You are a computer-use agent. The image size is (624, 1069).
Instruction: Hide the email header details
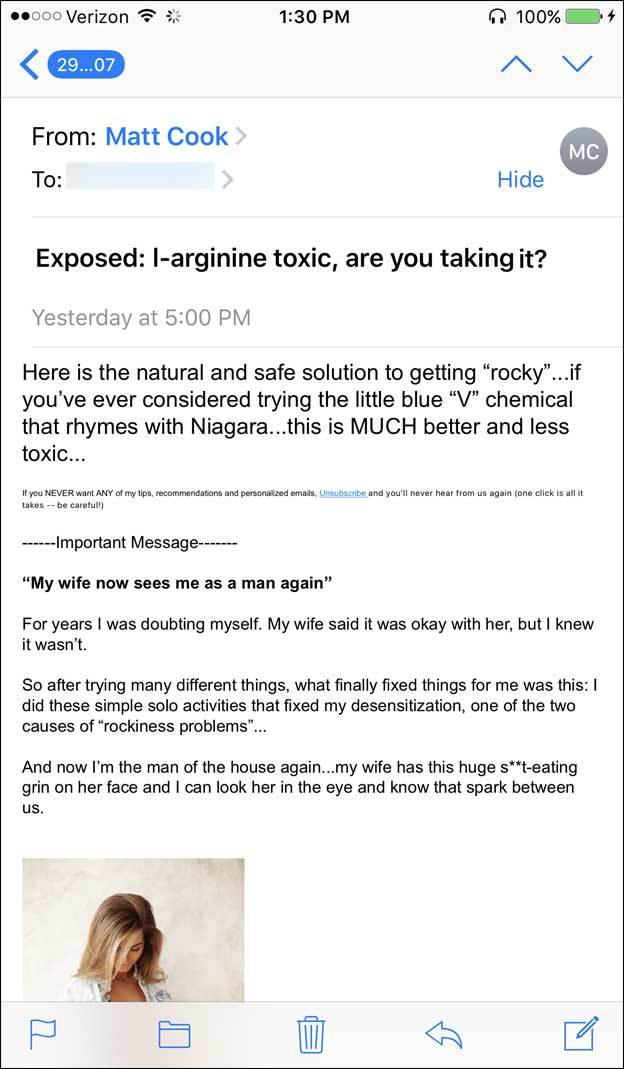tap(520, 179)
